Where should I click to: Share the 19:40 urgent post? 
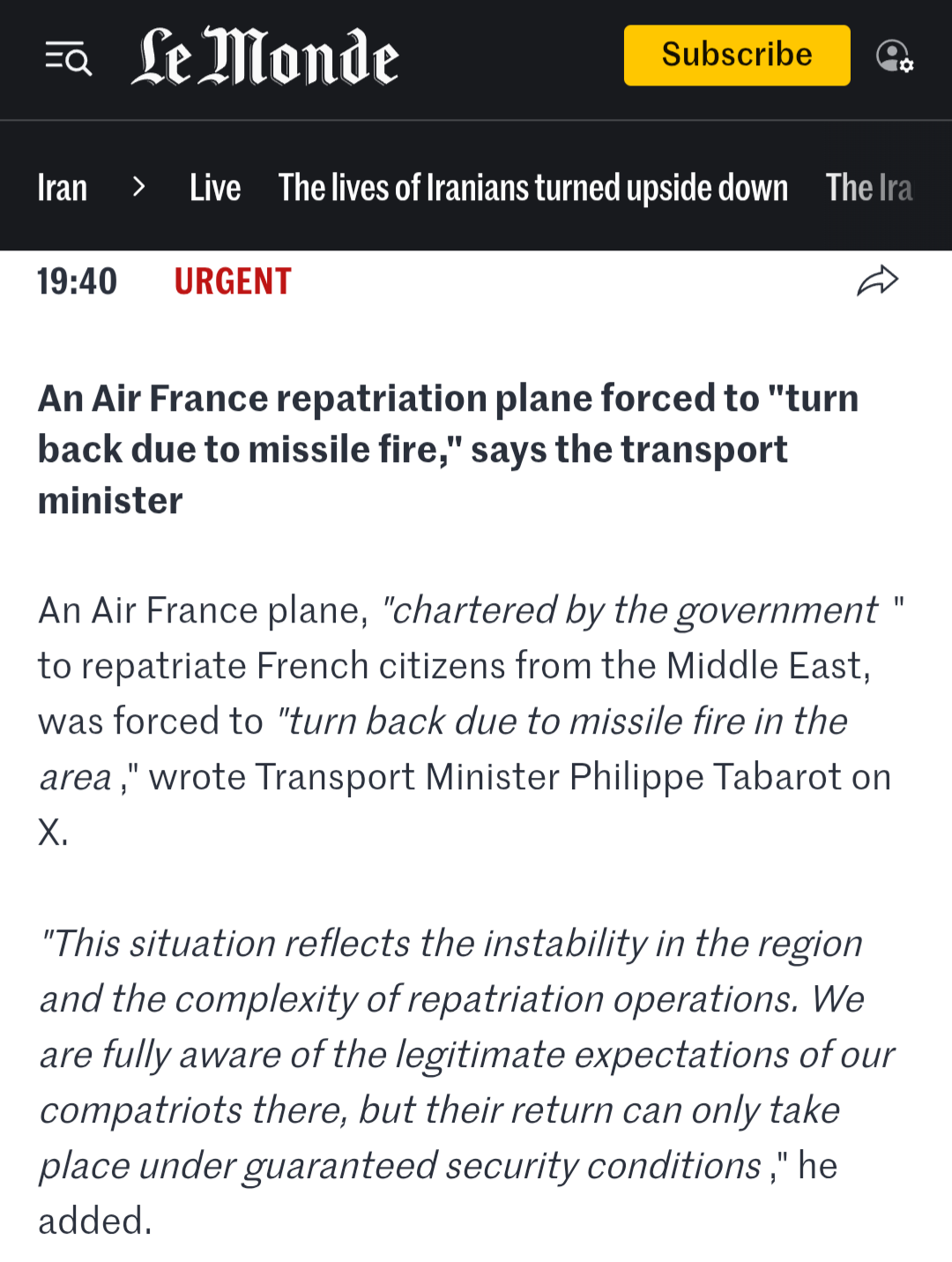click(876, 281)
